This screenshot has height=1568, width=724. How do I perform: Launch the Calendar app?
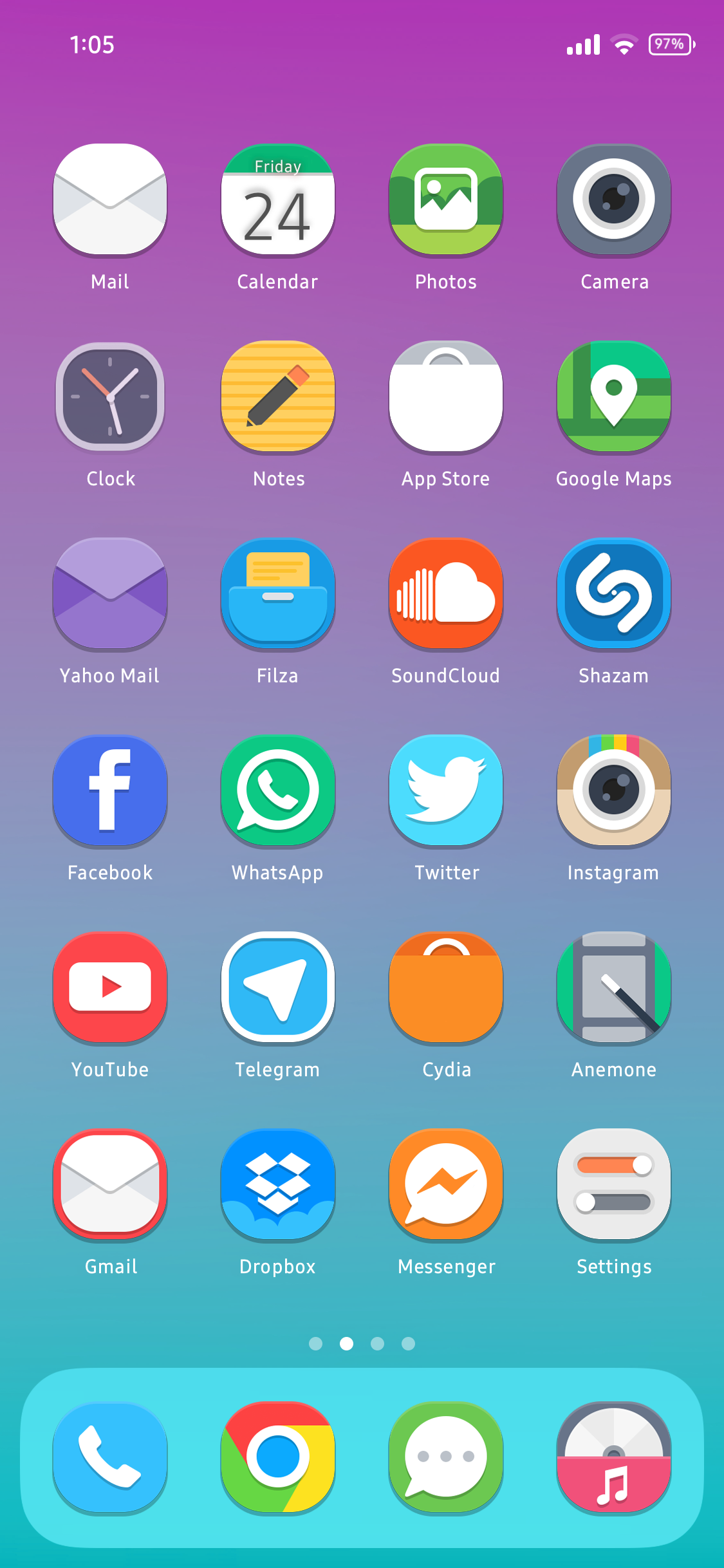click(278, 200)
